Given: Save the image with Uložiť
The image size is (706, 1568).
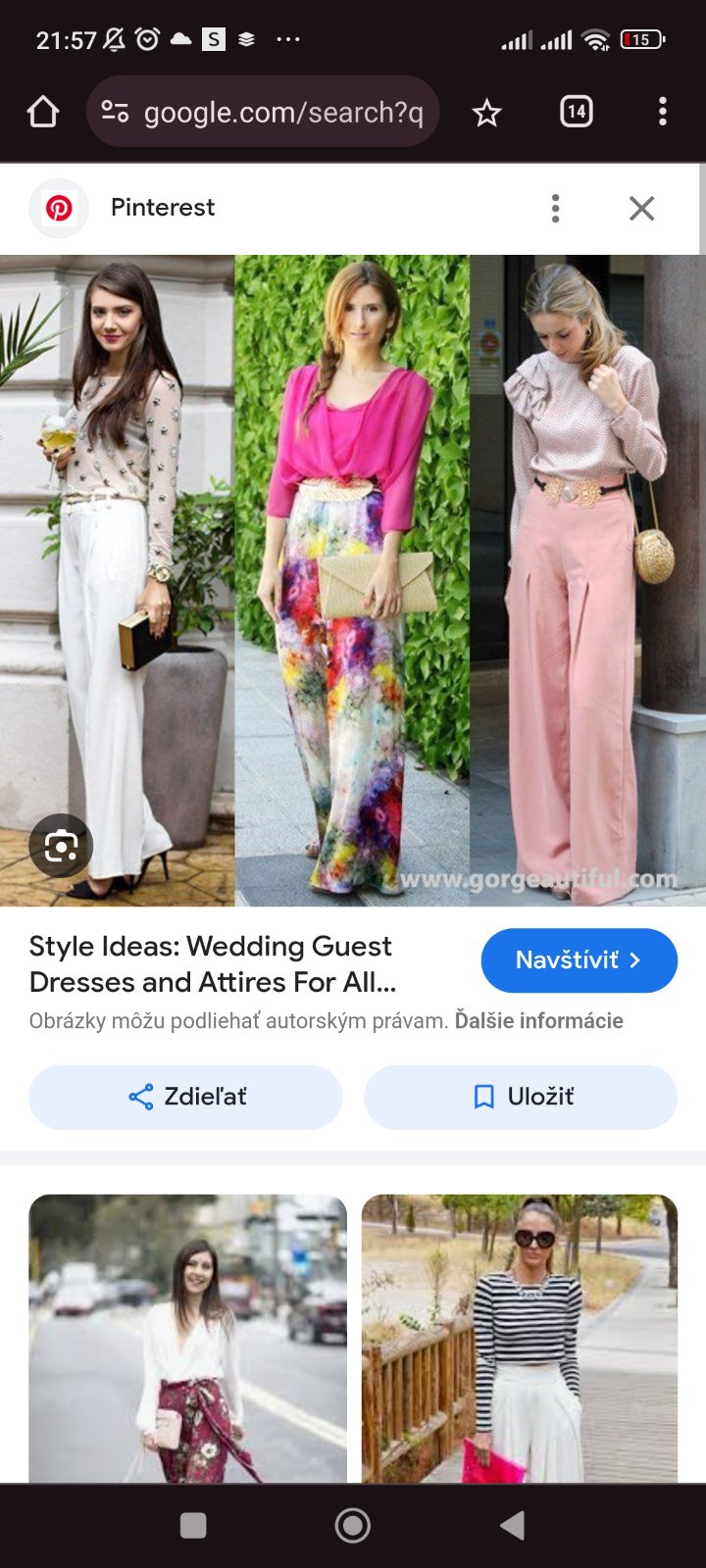Looking at the screenshot, I should [x=521, y=1097].
